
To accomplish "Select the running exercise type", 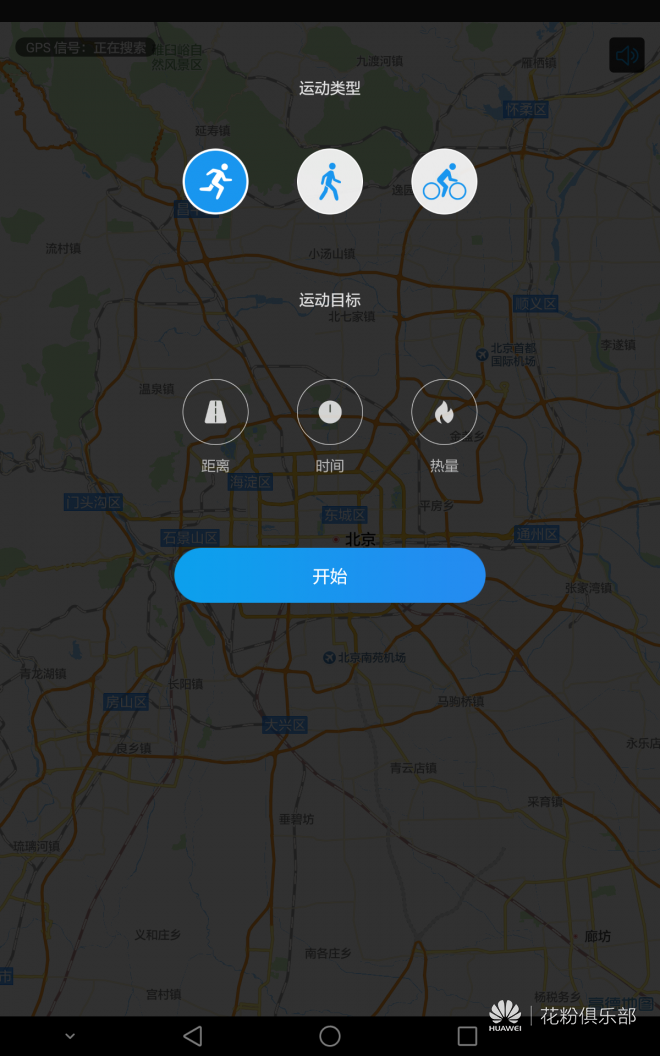I will [x=215, y=182].
